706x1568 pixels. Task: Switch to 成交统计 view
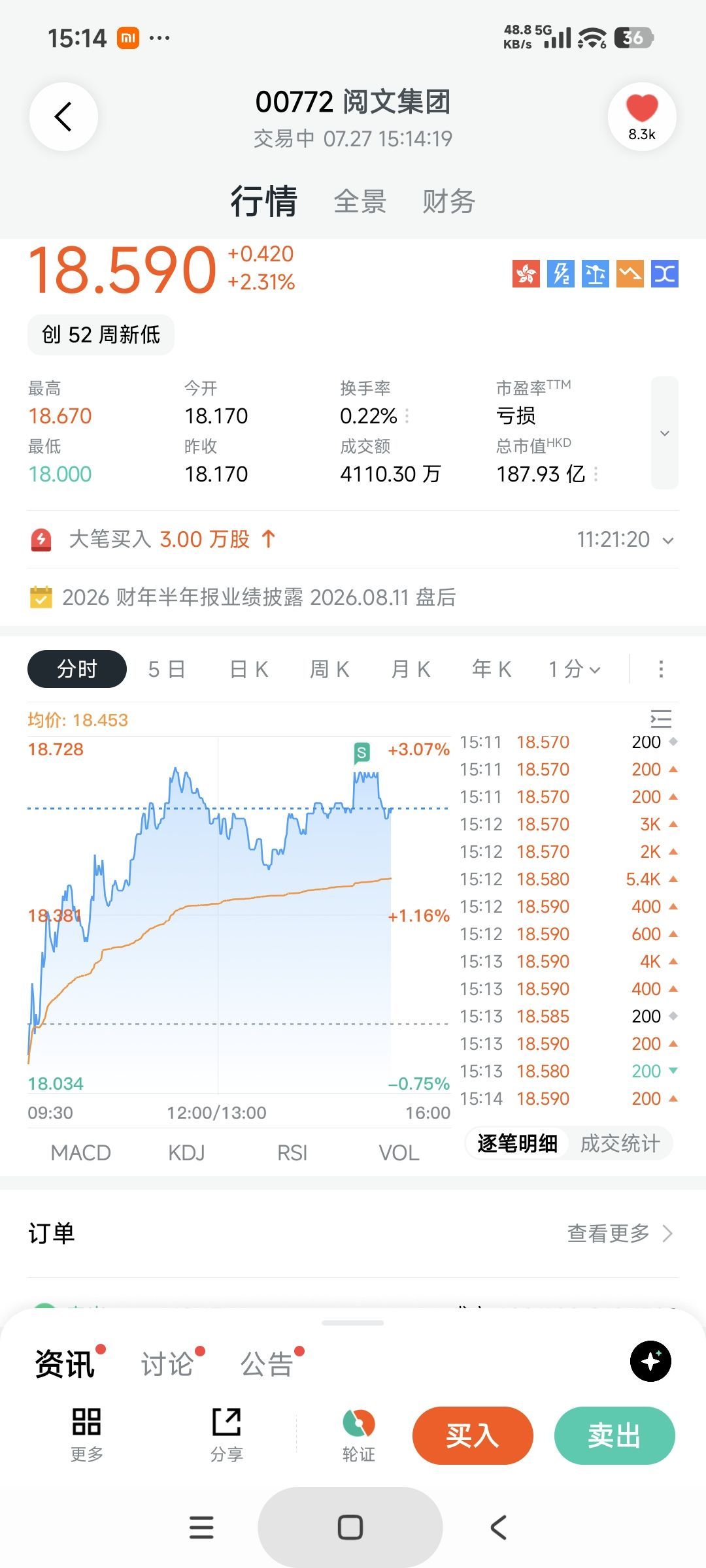pos(620,1143)
